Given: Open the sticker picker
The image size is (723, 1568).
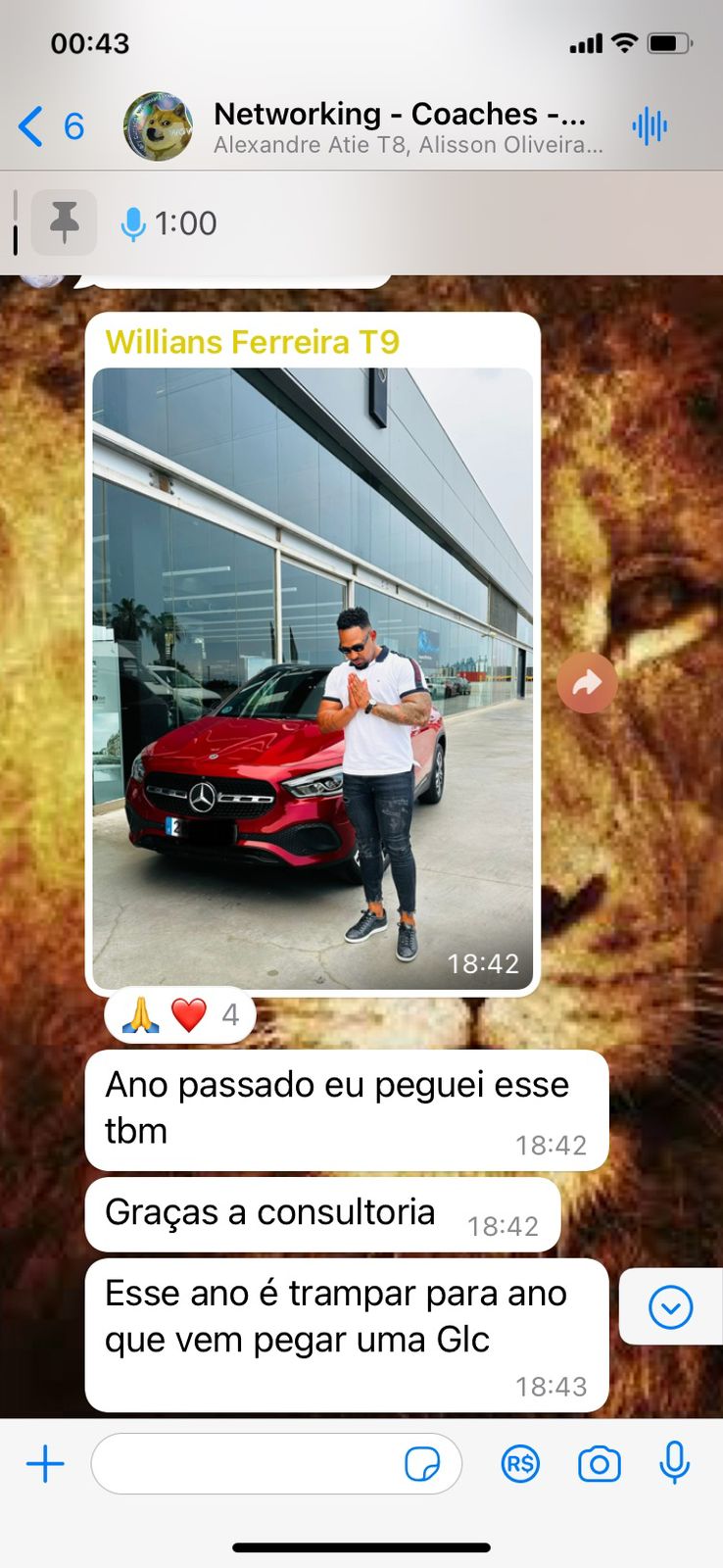Looking at the screenshot, I should pos(422,1464).
